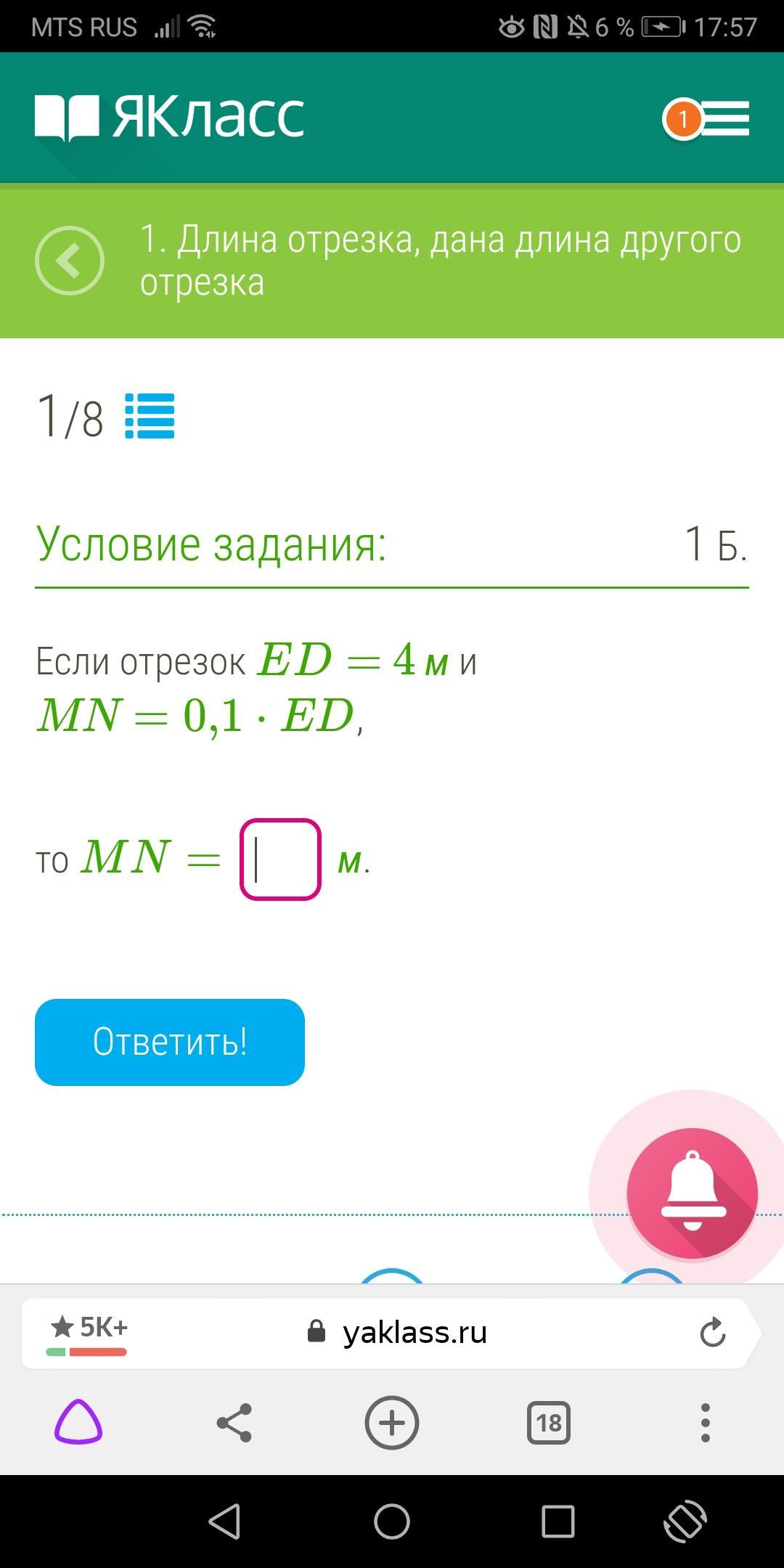Open the task list icon next to 1/8
The height and width of the screenshot is (1568, 784).
[150, 416]
